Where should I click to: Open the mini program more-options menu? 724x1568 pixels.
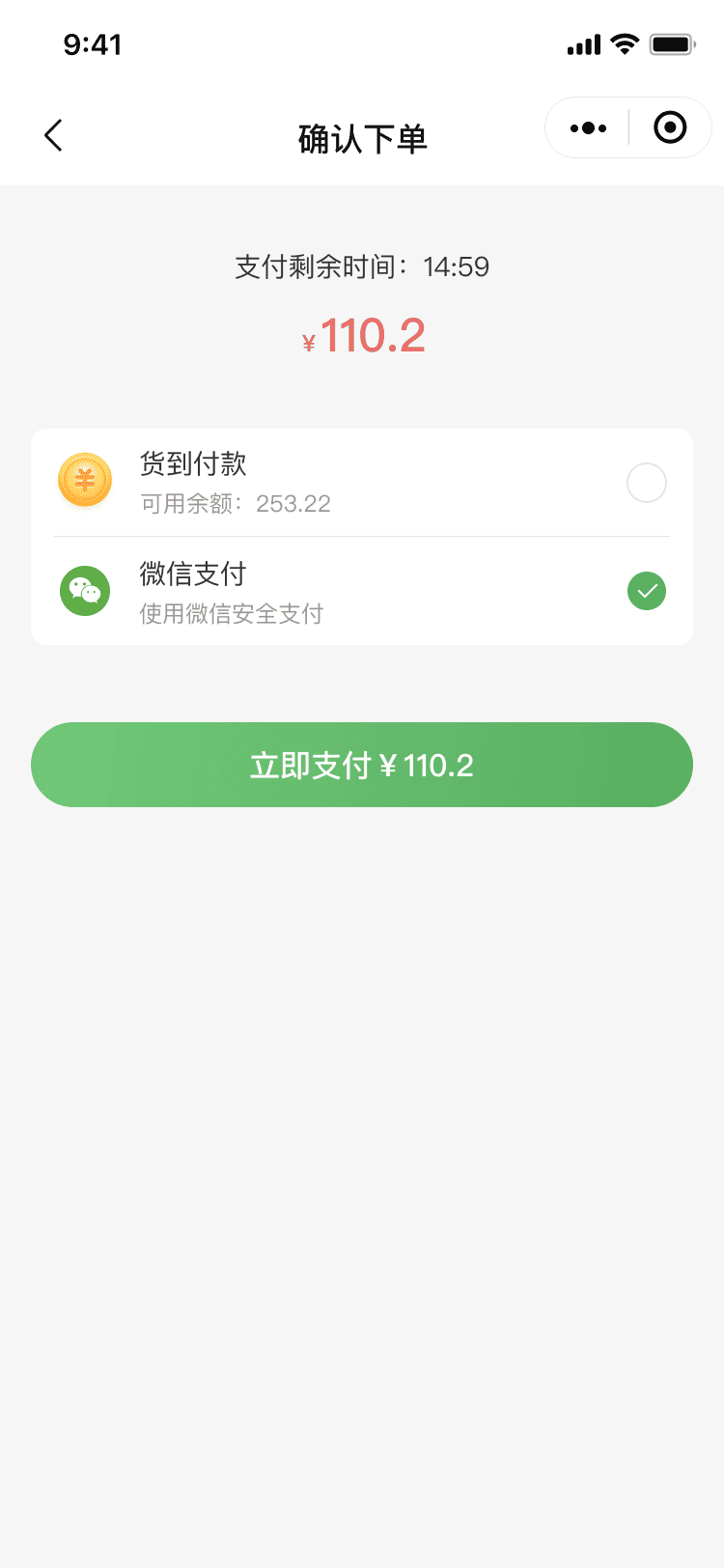[x=588, y=127]
